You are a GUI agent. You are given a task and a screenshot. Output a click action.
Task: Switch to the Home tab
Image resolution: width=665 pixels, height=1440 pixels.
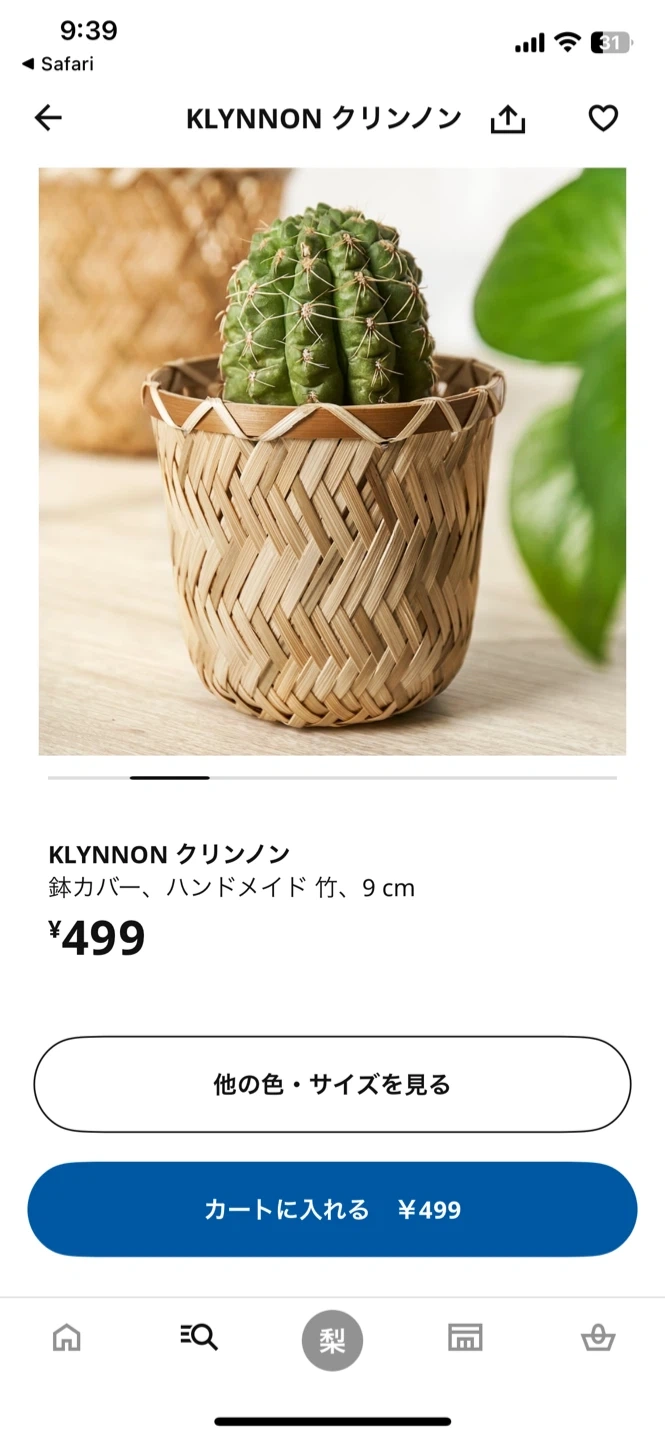(67, 1337)
